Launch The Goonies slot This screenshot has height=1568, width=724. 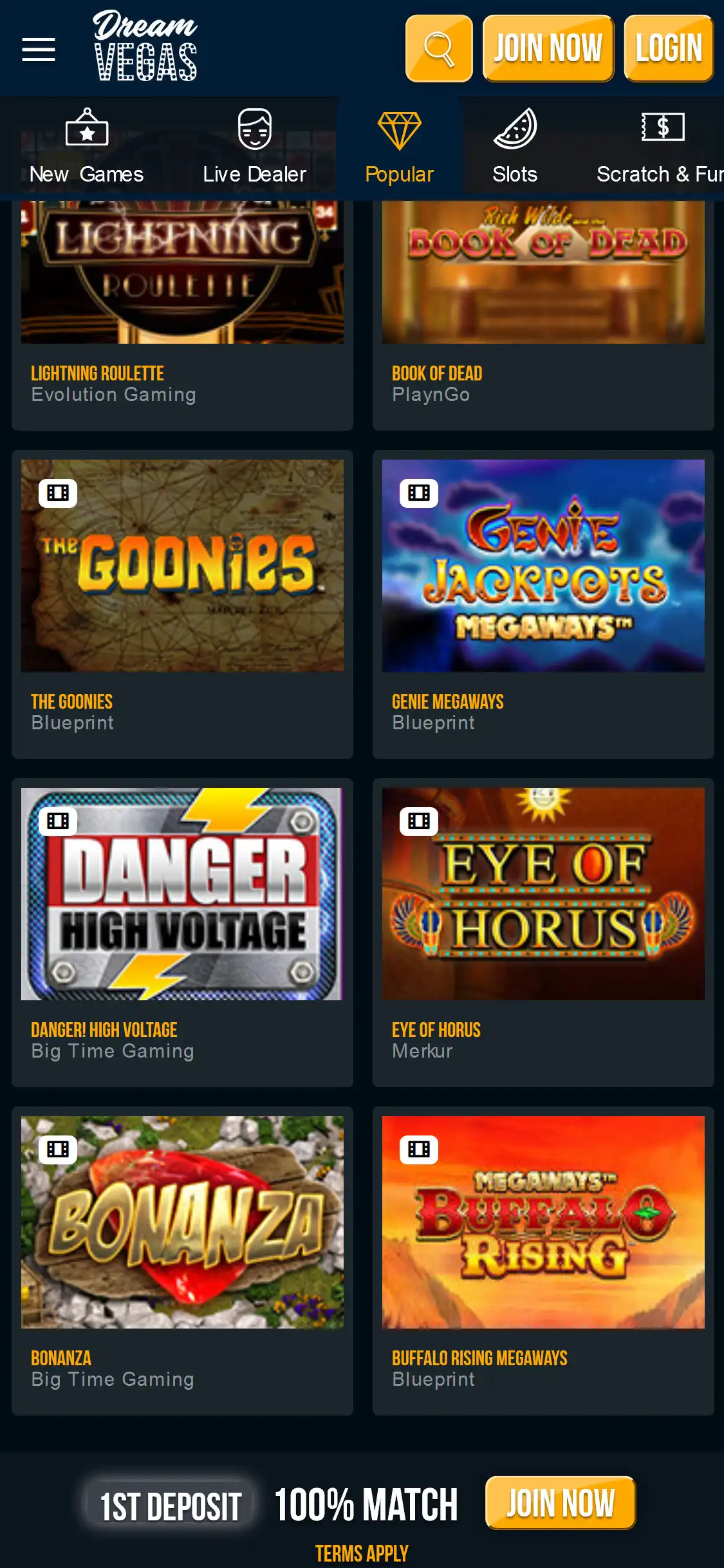pyautogui.click(x=182, y=565)
